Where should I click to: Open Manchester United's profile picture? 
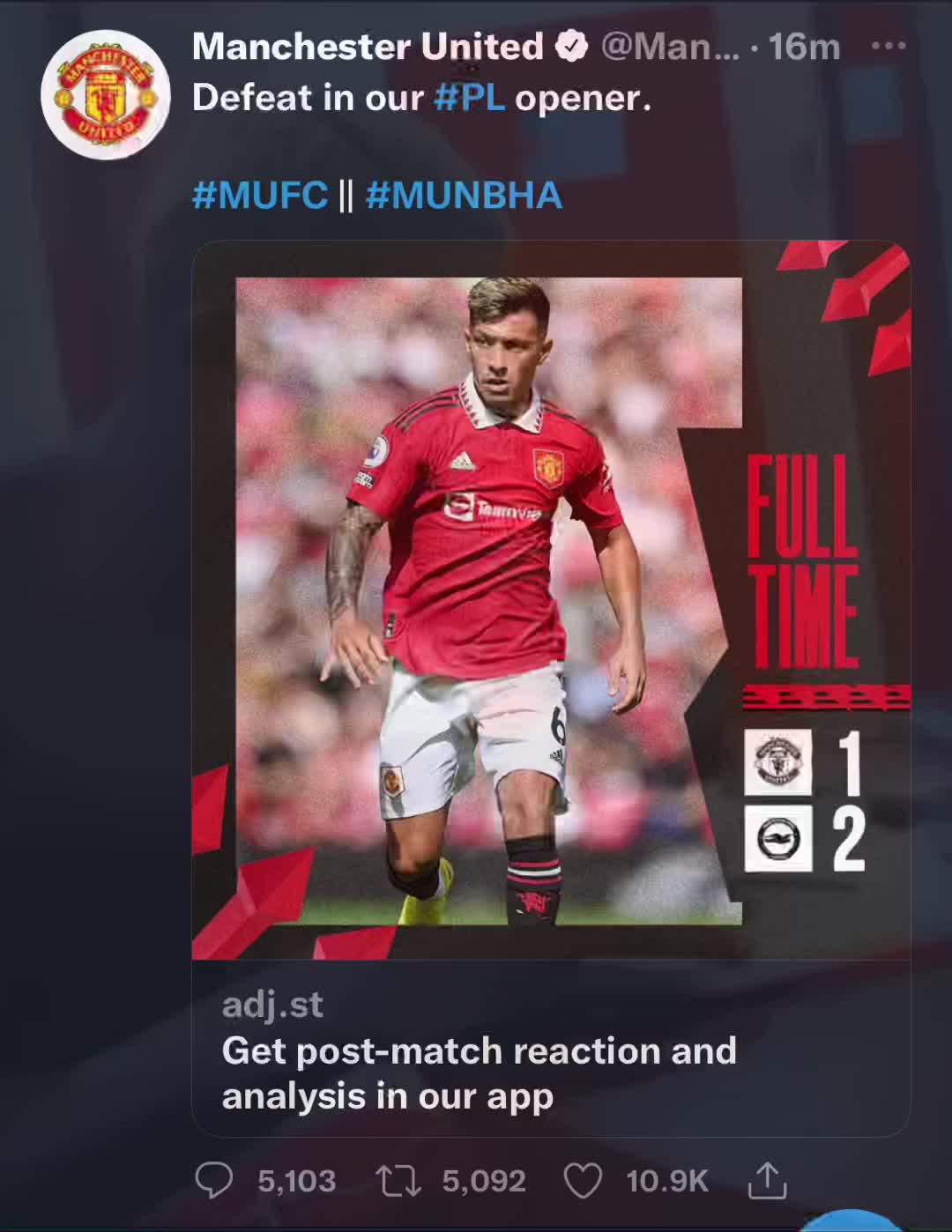pyautogui.click(x=105, y=94)
